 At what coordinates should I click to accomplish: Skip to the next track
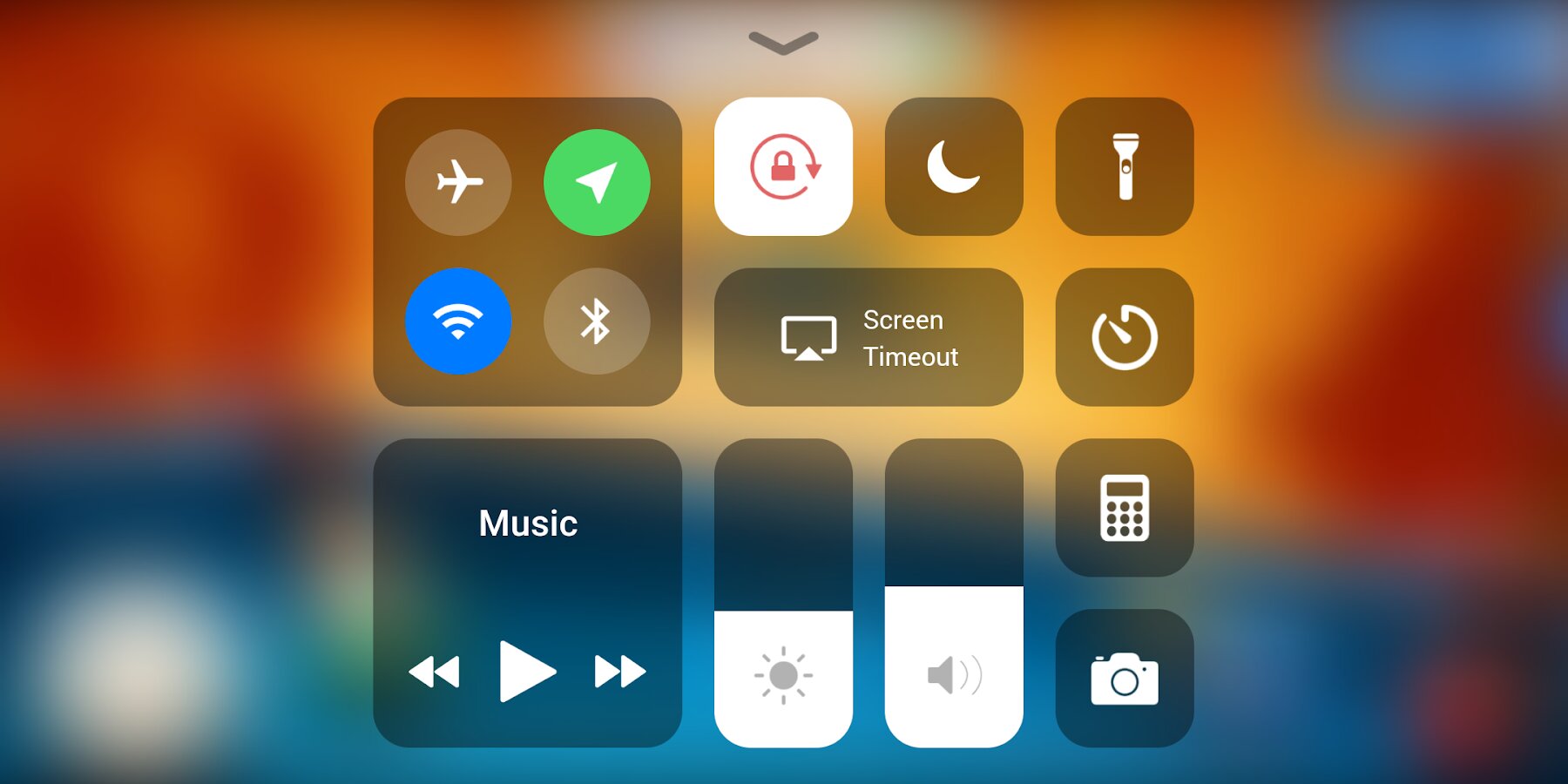pos(619,672)
